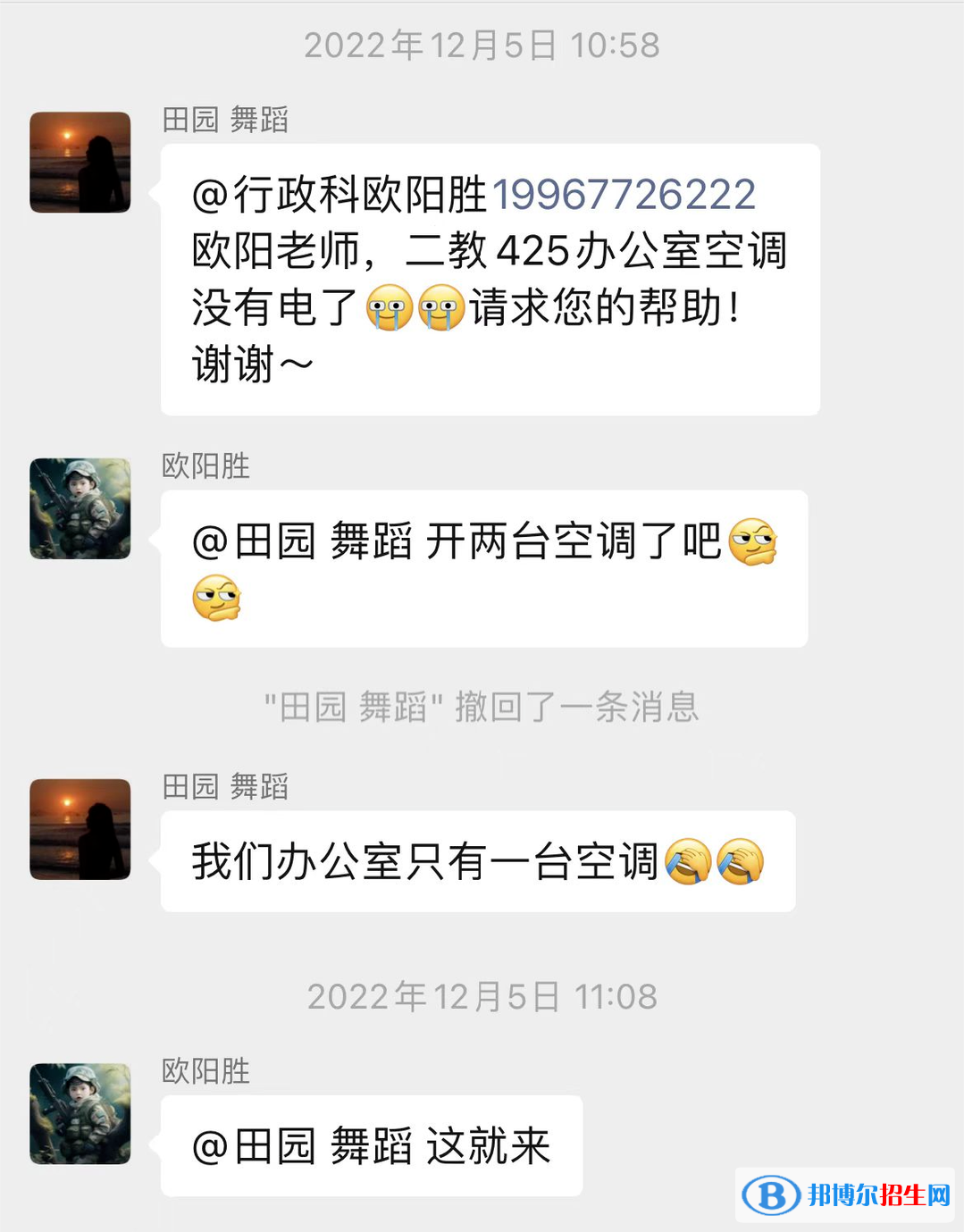Image resolution: width=964 pixels, height=1232 pixels.
Task: Open 田园 舞蹈's avatar beside the 425办公室 message
Action: [x=80, y=163]
